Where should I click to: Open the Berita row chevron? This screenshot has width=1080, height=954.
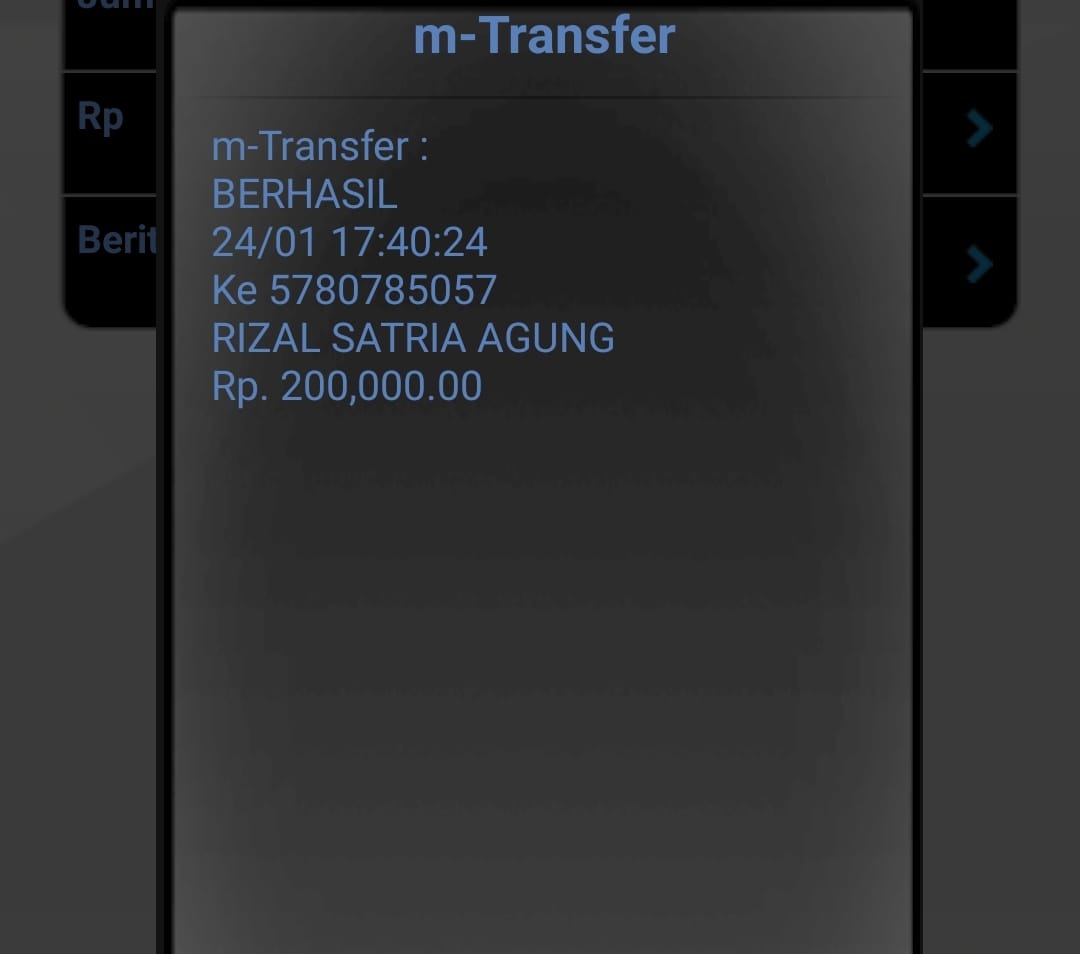[979, 265]
